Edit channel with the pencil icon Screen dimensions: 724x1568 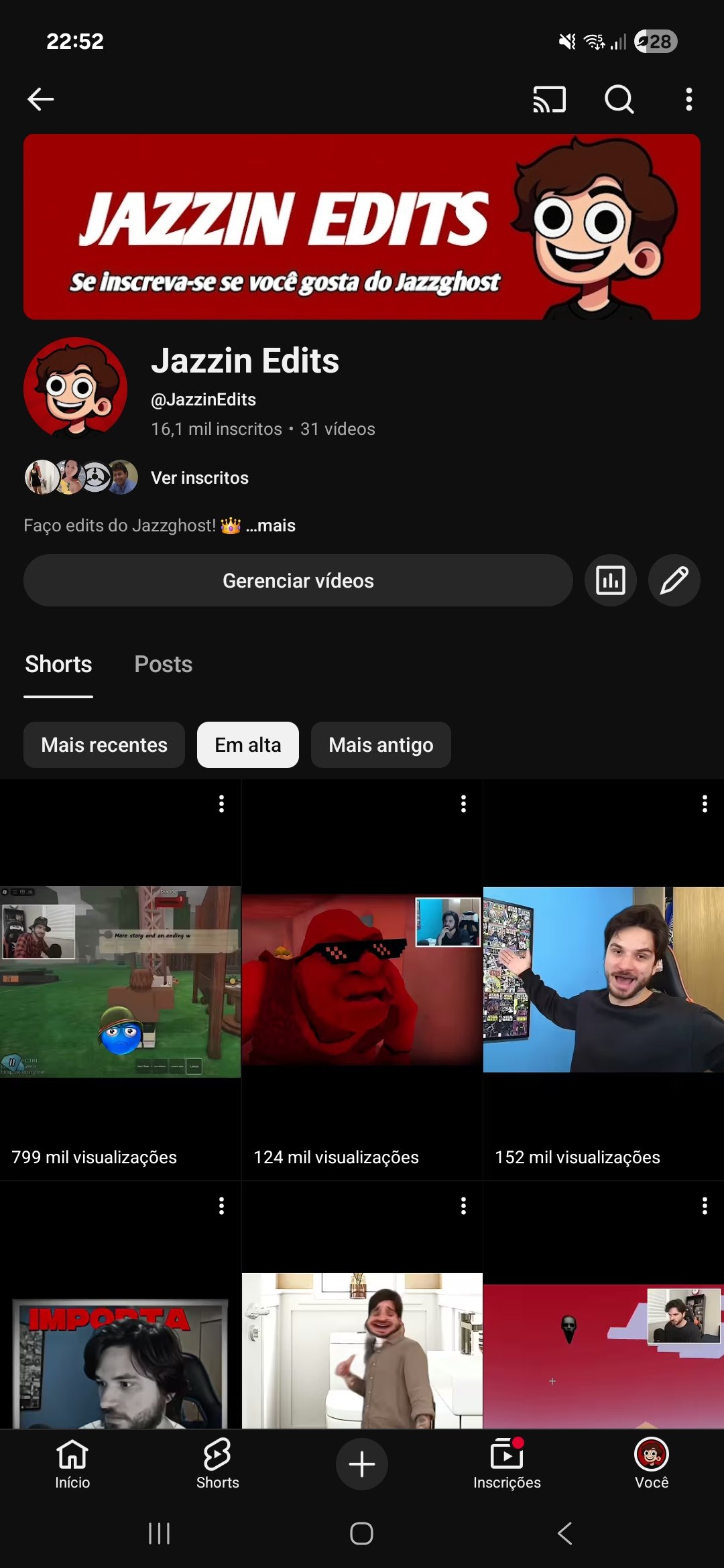674,580
